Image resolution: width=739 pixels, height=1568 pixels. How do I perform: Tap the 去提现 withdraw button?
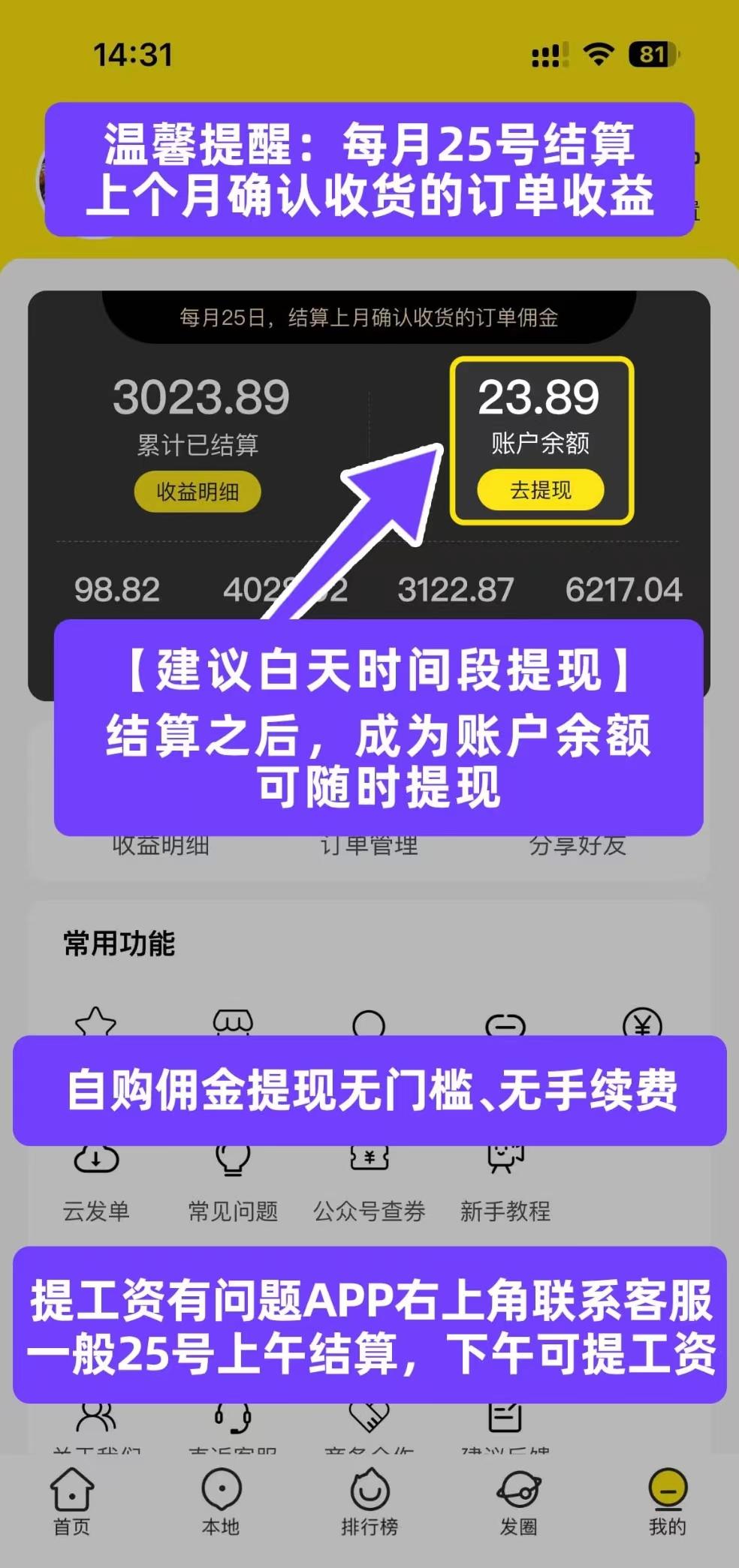541,490
